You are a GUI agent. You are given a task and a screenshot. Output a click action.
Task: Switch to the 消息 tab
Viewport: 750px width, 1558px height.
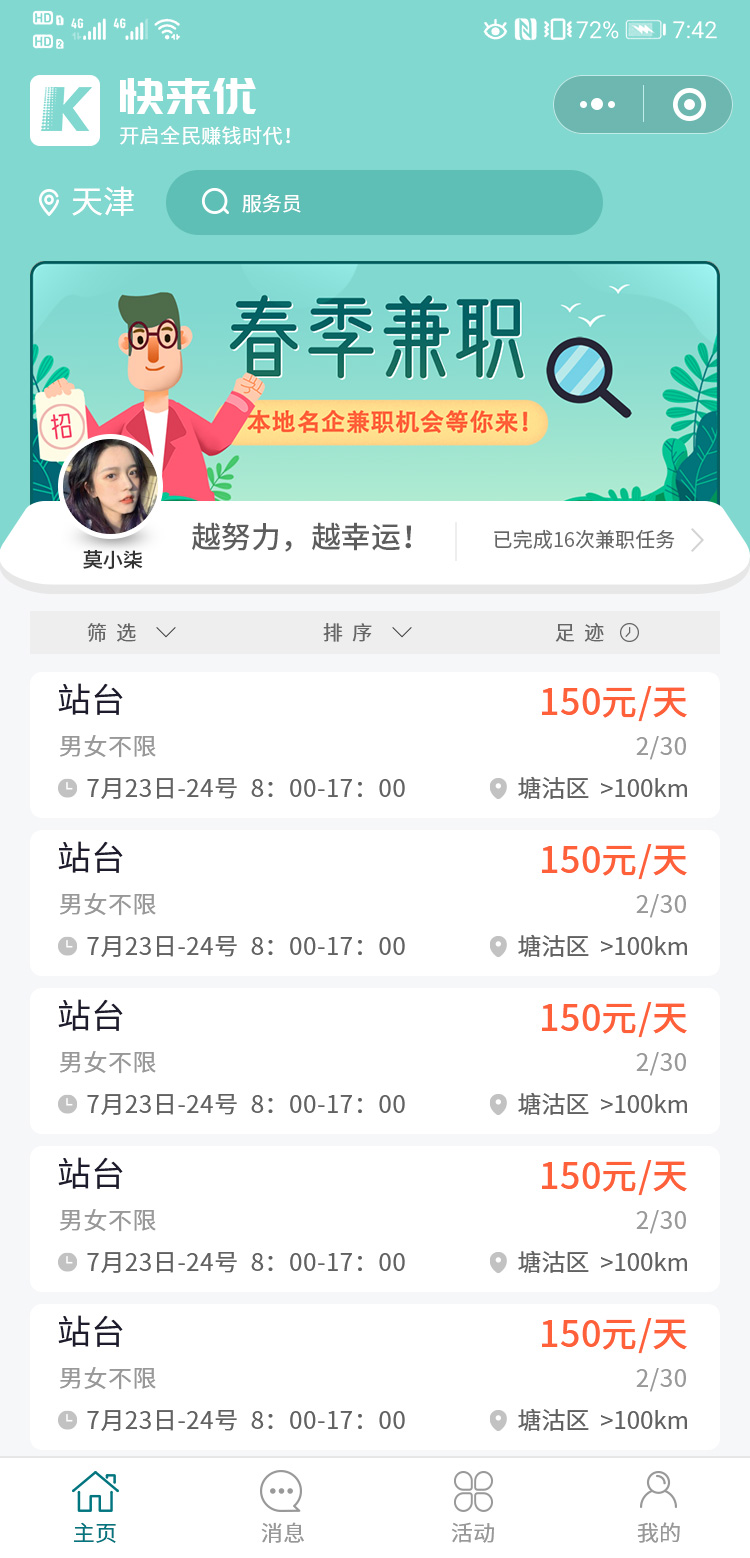tap(282, 1507)
